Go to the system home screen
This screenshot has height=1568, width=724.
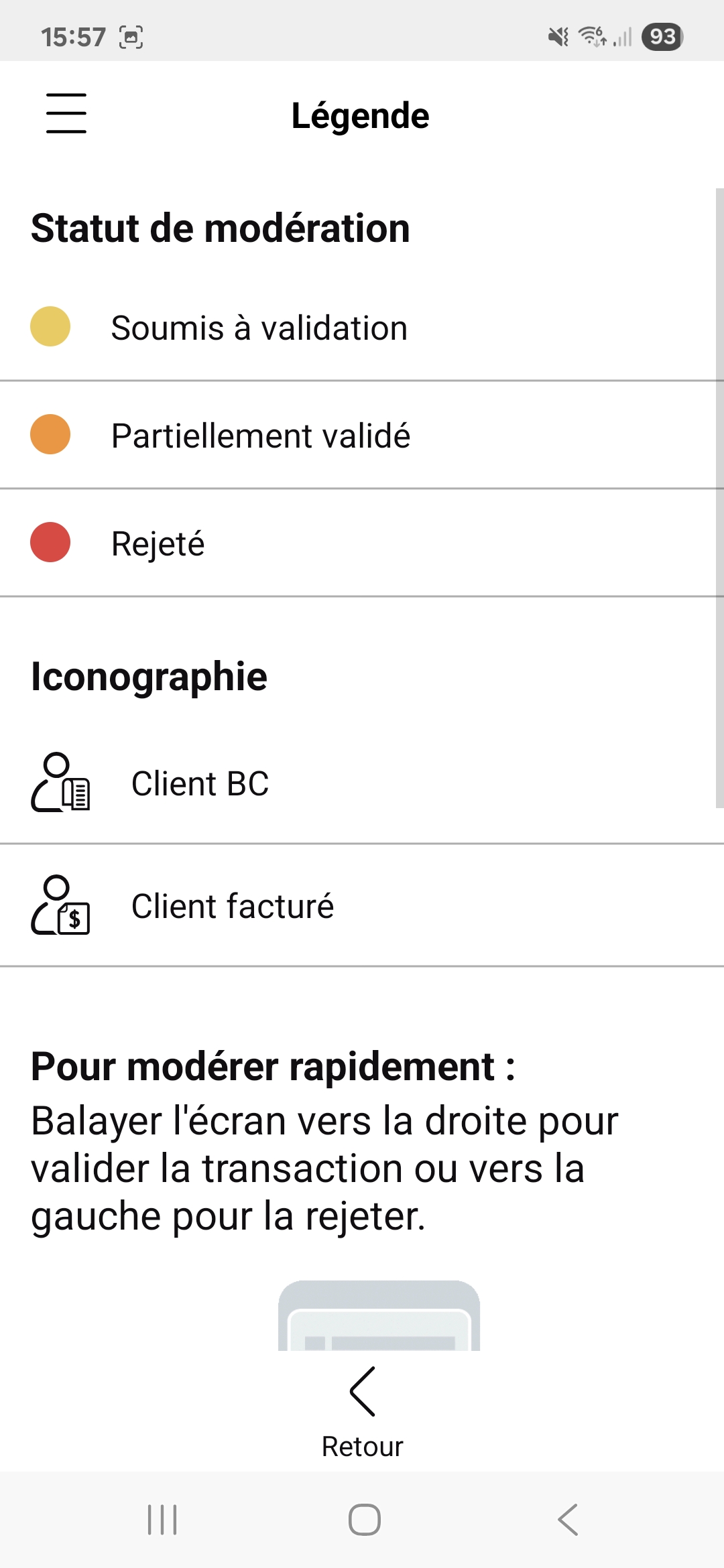(x=364, y=1519)
